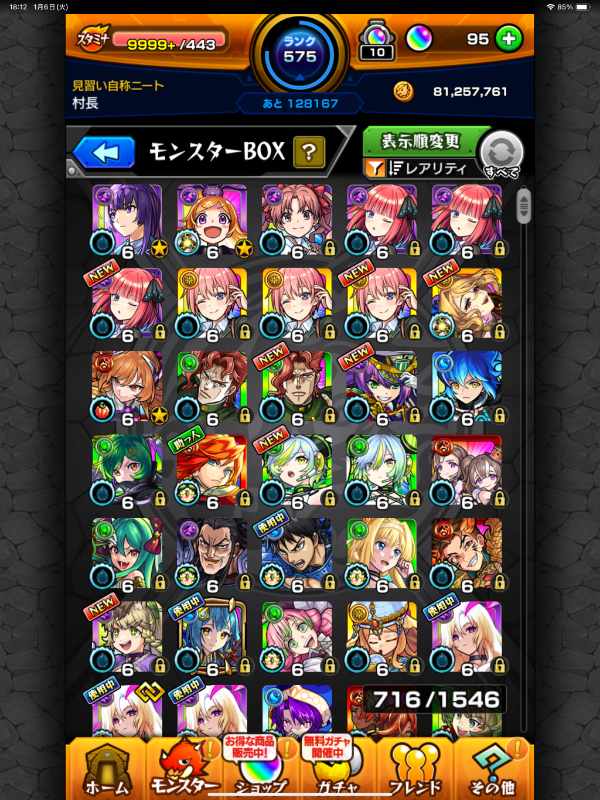The height and width of the screenshot is (800, 600).
Task: Tap the stamina bar showing 9999+/443
Action: 168,40
